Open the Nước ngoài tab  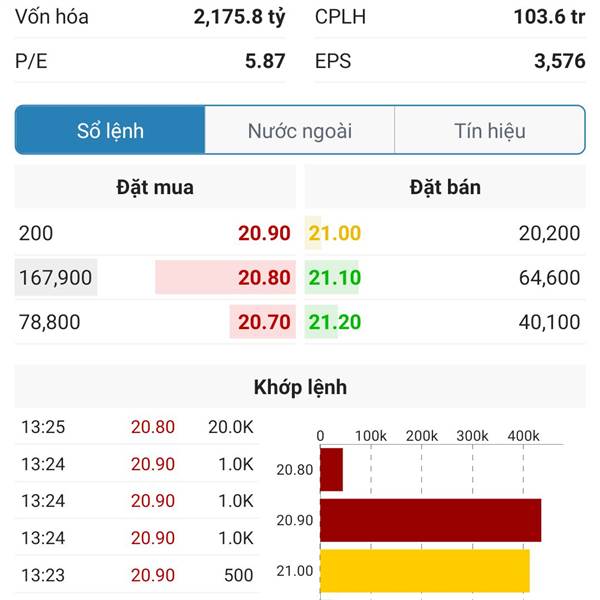click(x=300, y=131)
